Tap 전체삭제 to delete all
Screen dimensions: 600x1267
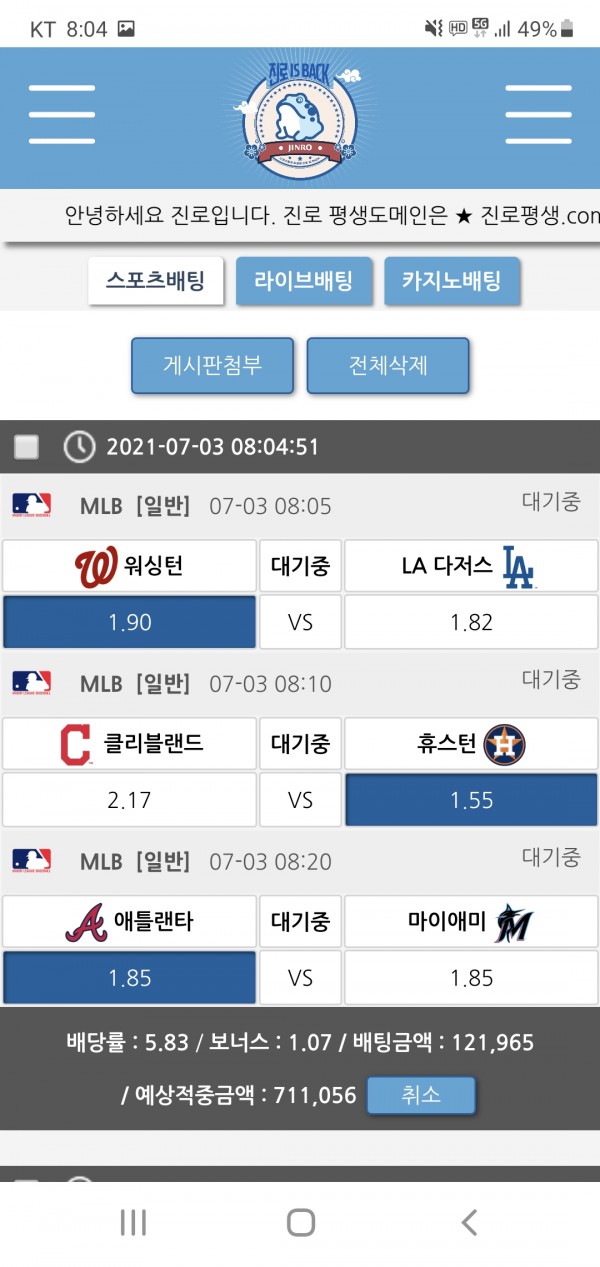pos(388,365)
